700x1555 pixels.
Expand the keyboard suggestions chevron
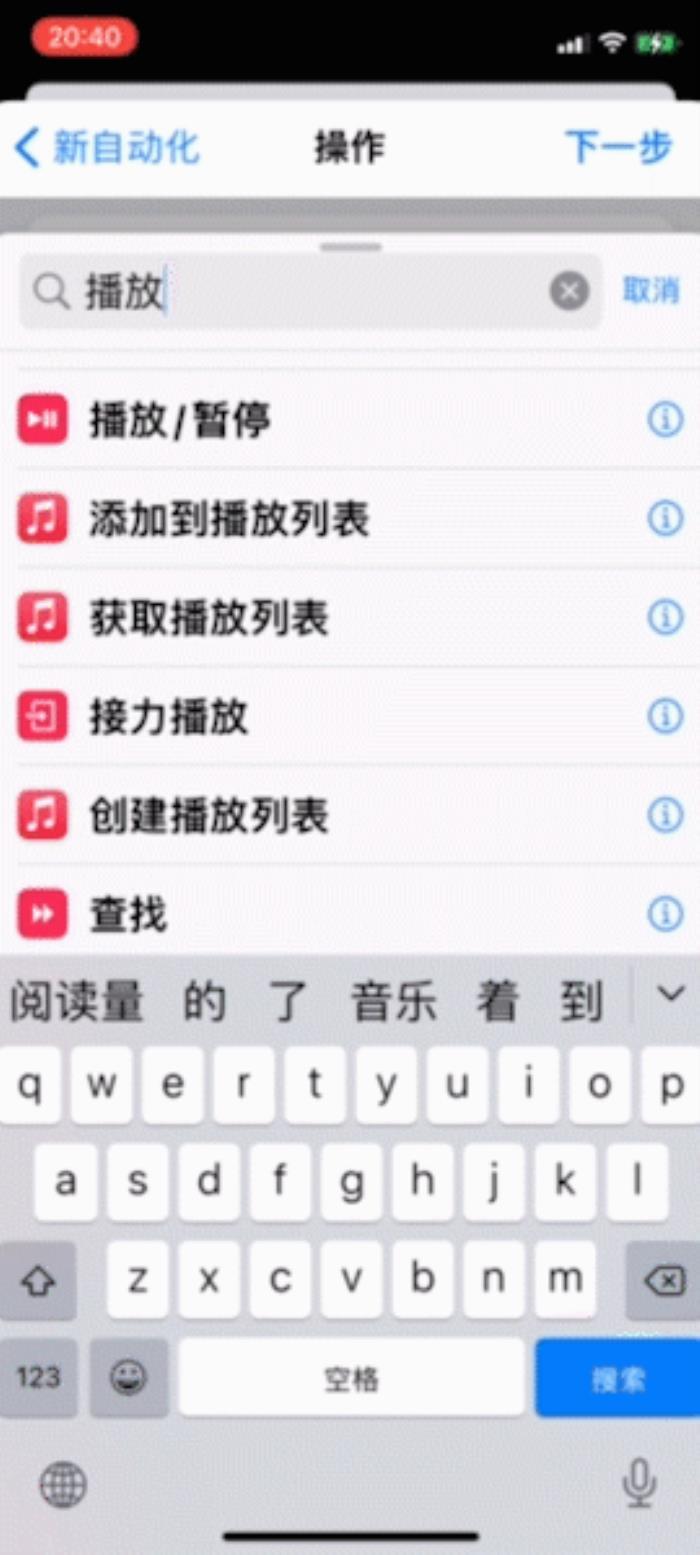[x=667, y=994]
